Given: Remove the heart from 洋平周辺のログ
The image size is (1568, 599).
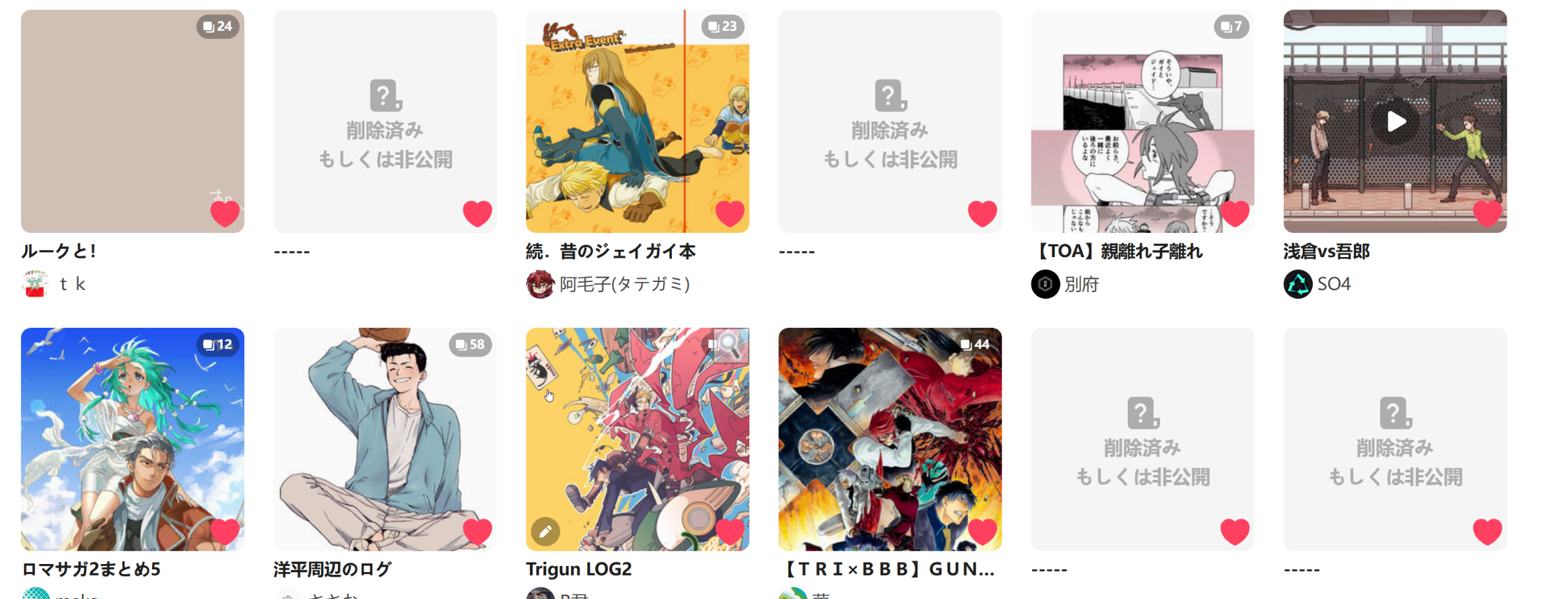Looking at the screenshot, I should pyautogui.click(x=477, y=532).
